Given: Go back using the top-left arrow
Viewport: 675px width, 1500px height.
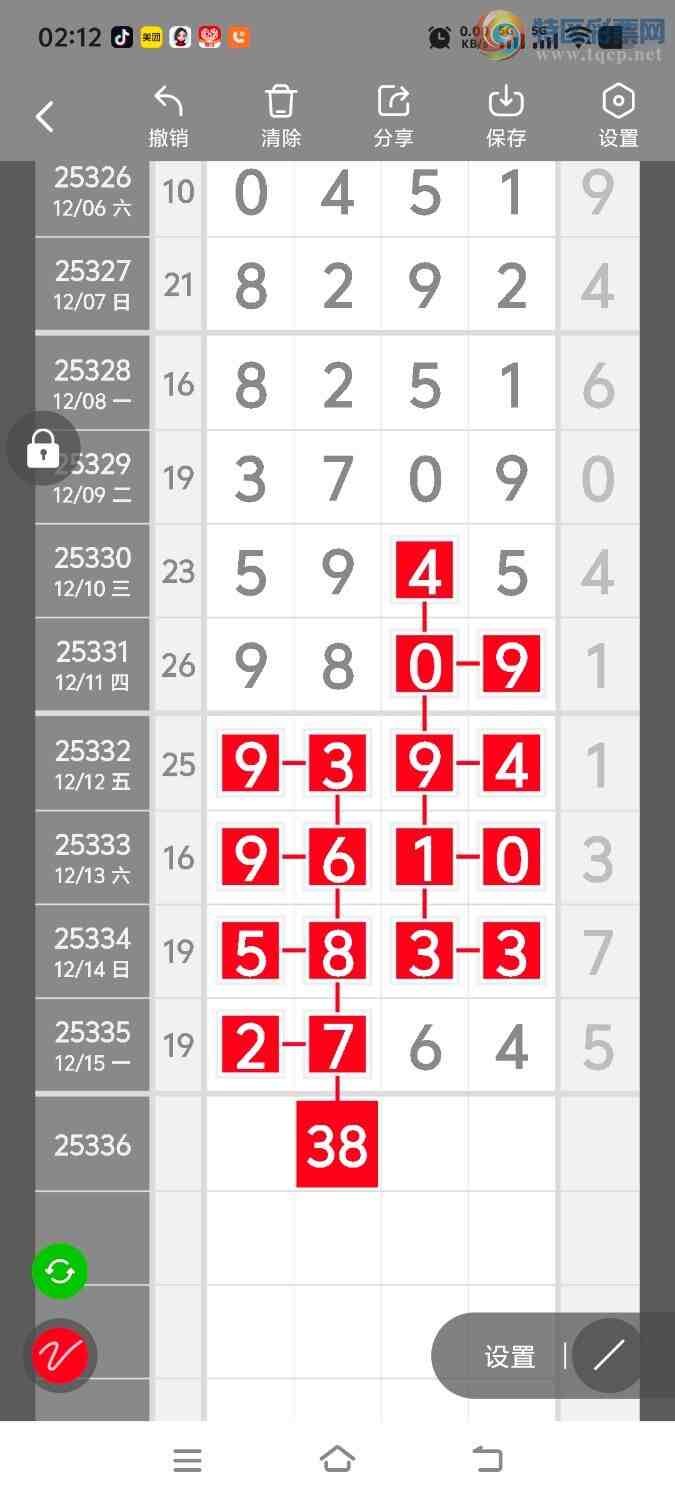Looking at the screenshot, I should pos(45,117).
